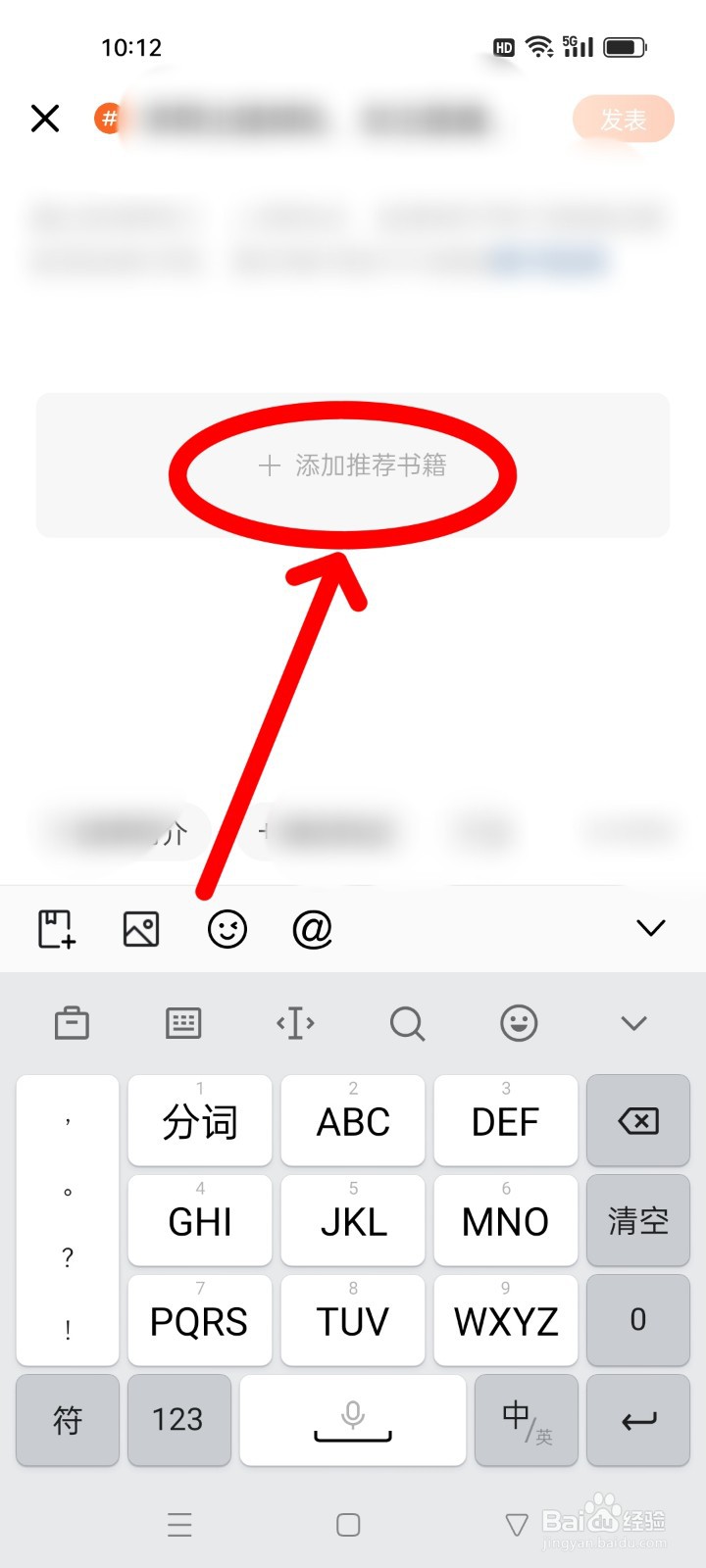Clear input with the 清空 key
The width and height of the screenshot is (706, 1568).
click(x=637, y=1221)
